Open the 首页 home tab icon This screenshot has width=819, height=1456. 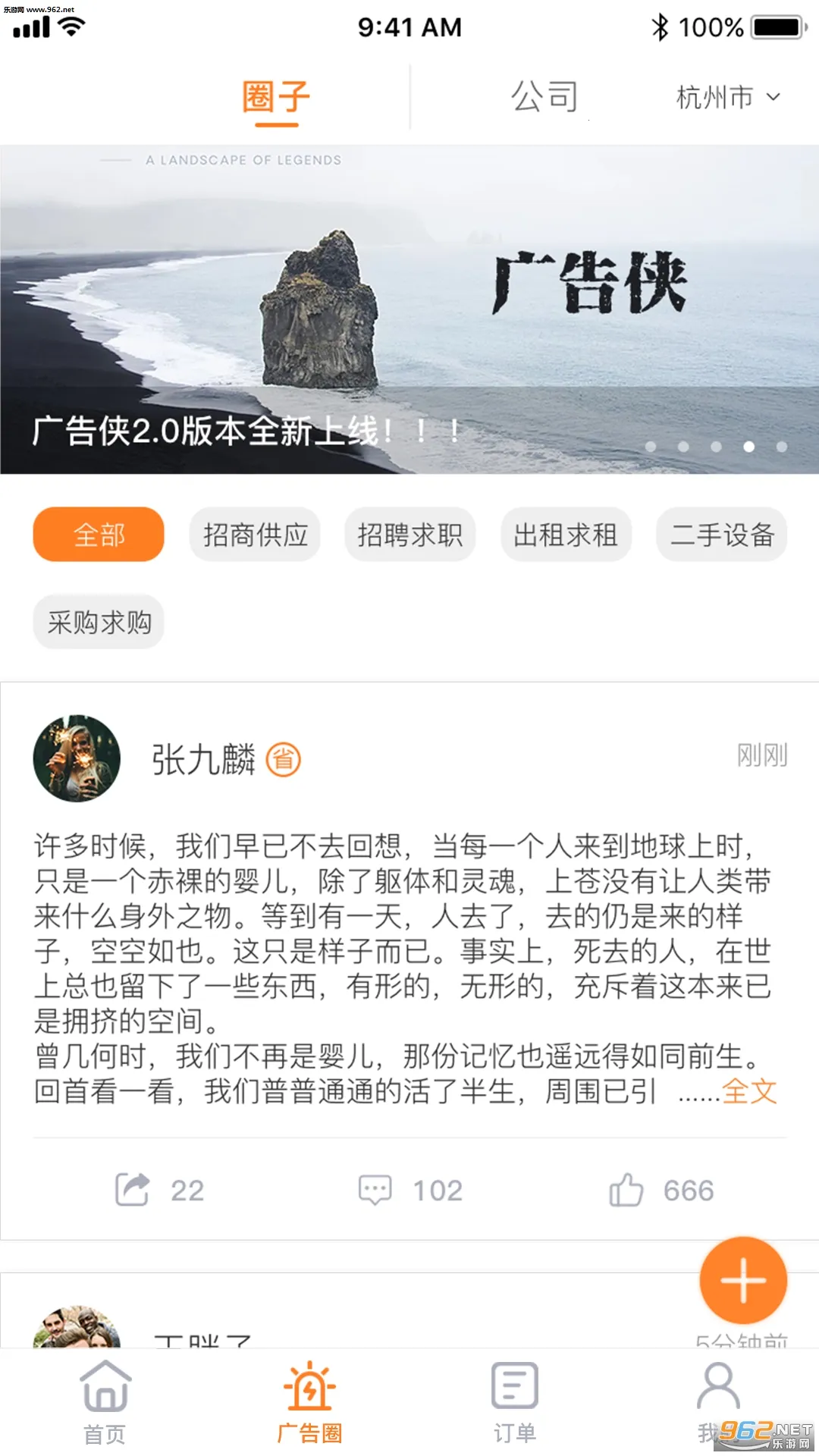pos(105,1390)
